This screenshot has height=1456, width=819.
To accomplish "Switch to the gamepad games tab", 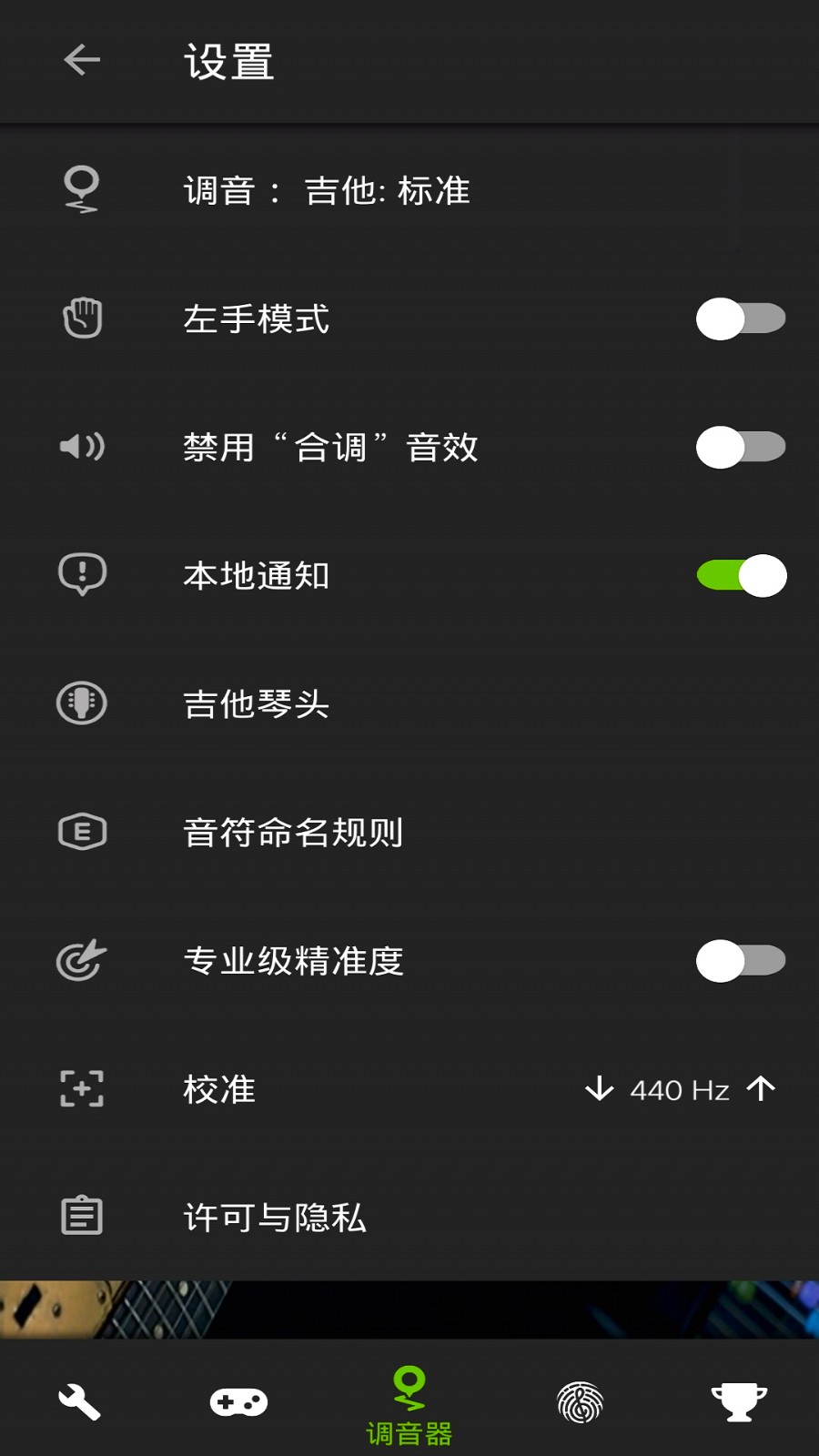I will click(x=238, y=1402).
